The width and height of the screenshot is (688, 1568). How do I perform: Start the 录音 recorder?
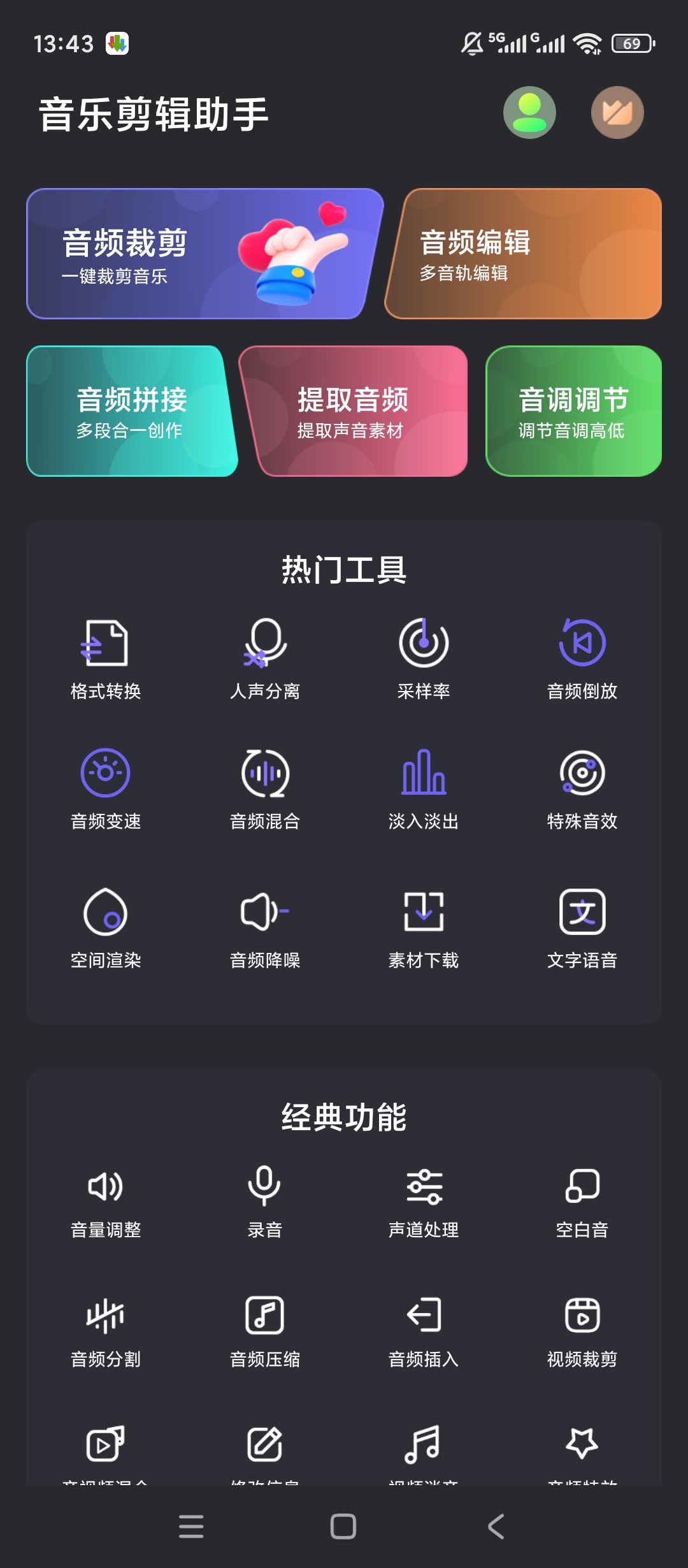tap(265, 1202)
